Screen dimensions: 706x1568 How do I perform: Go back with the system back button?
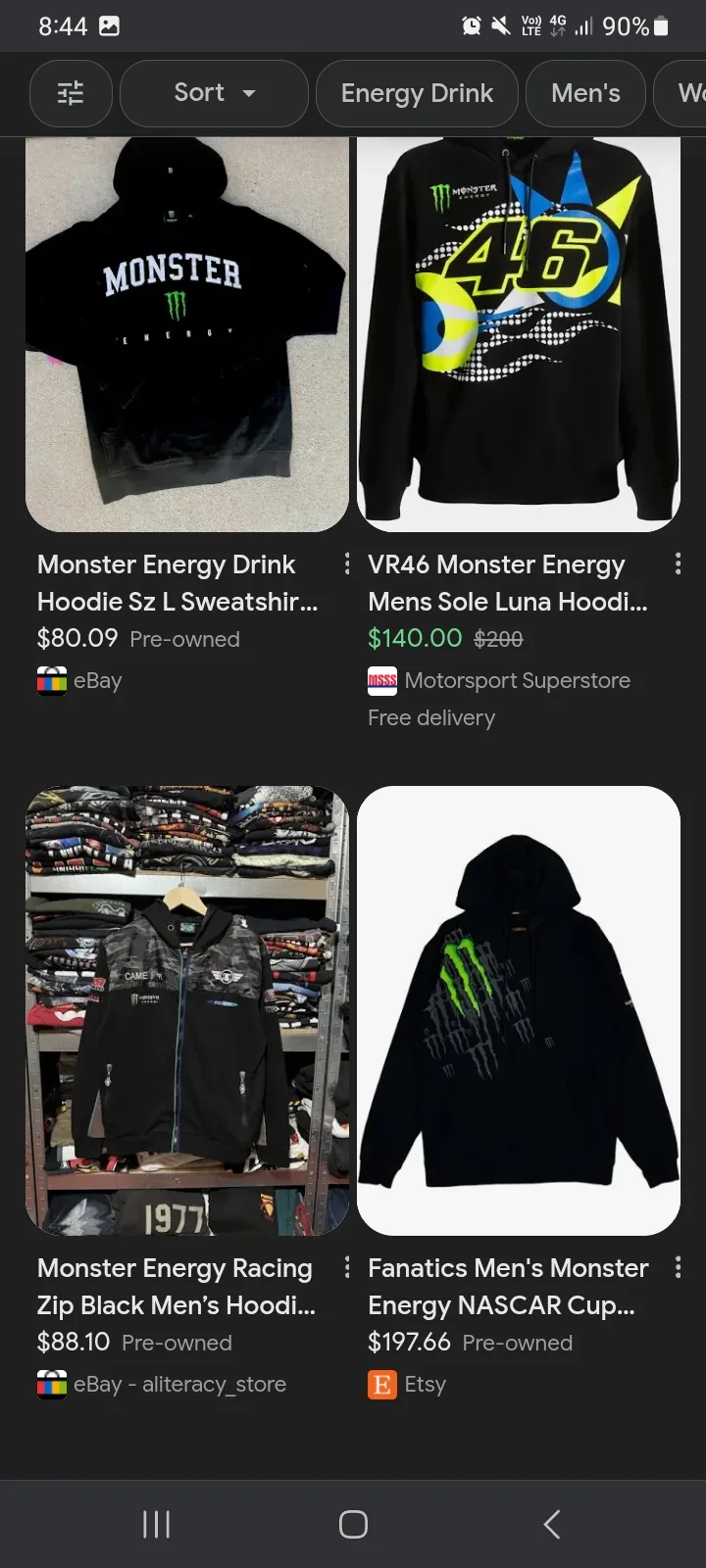551,1524
